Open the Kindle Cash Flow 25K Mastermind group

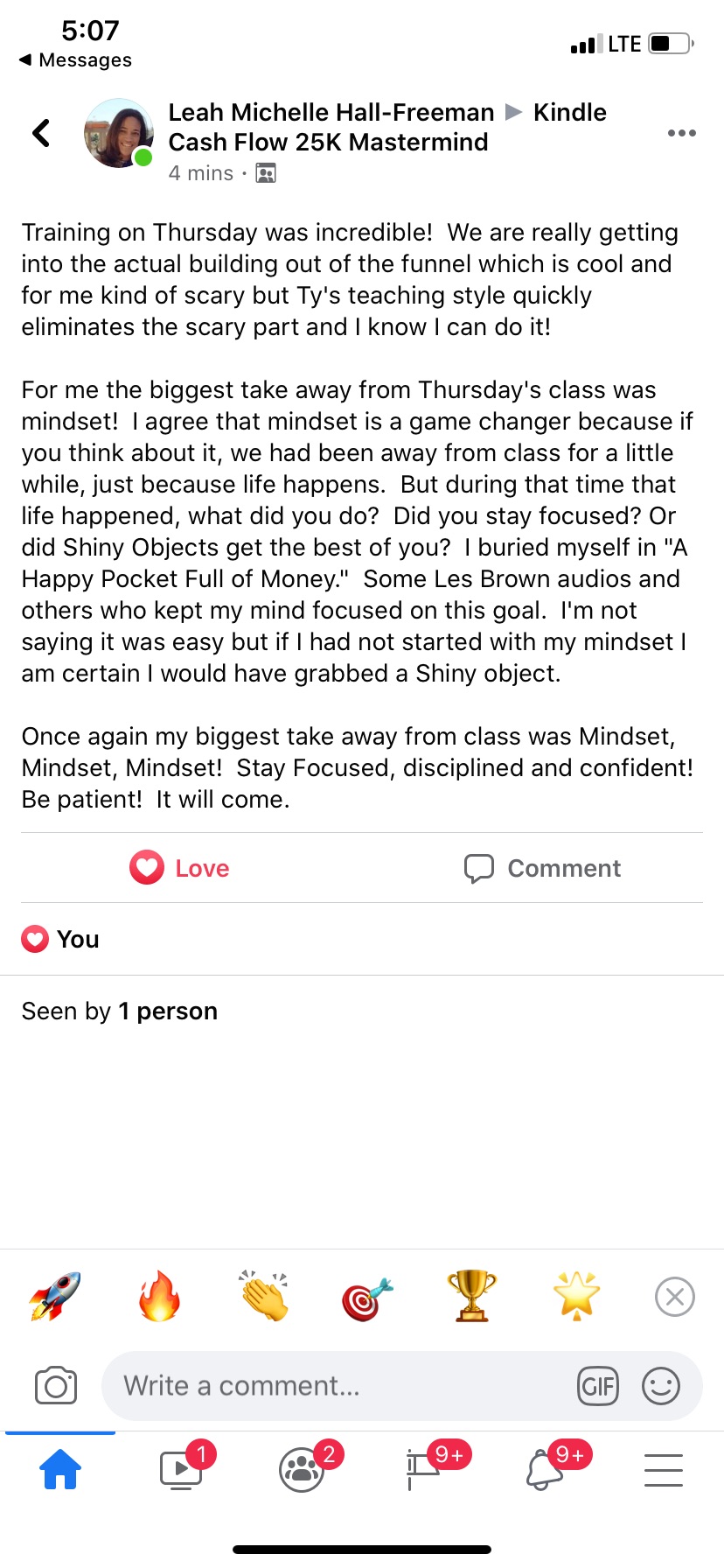(387, 127)
